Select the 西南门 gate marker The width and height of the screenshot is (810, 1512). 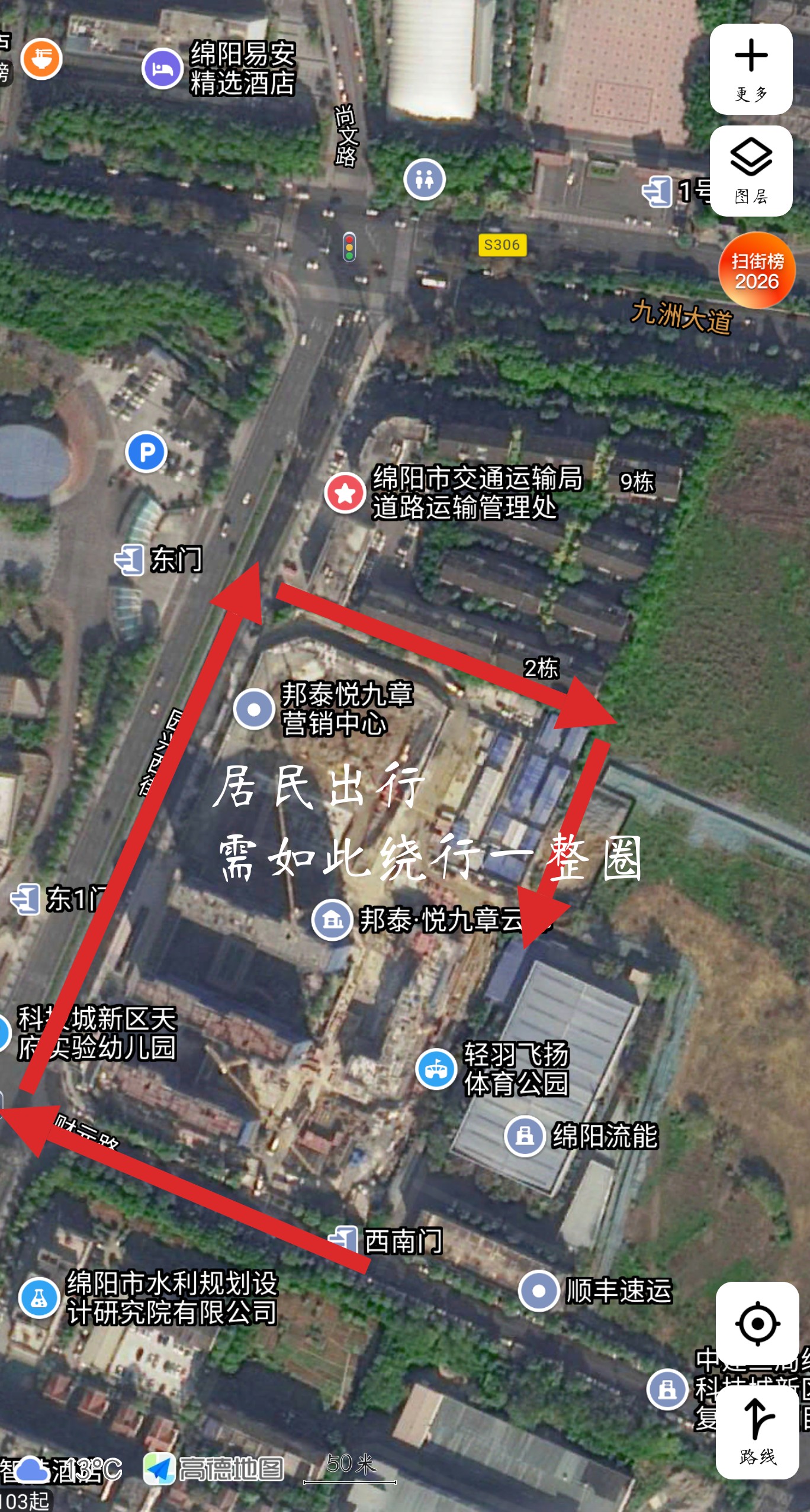tap(344, 1240)
